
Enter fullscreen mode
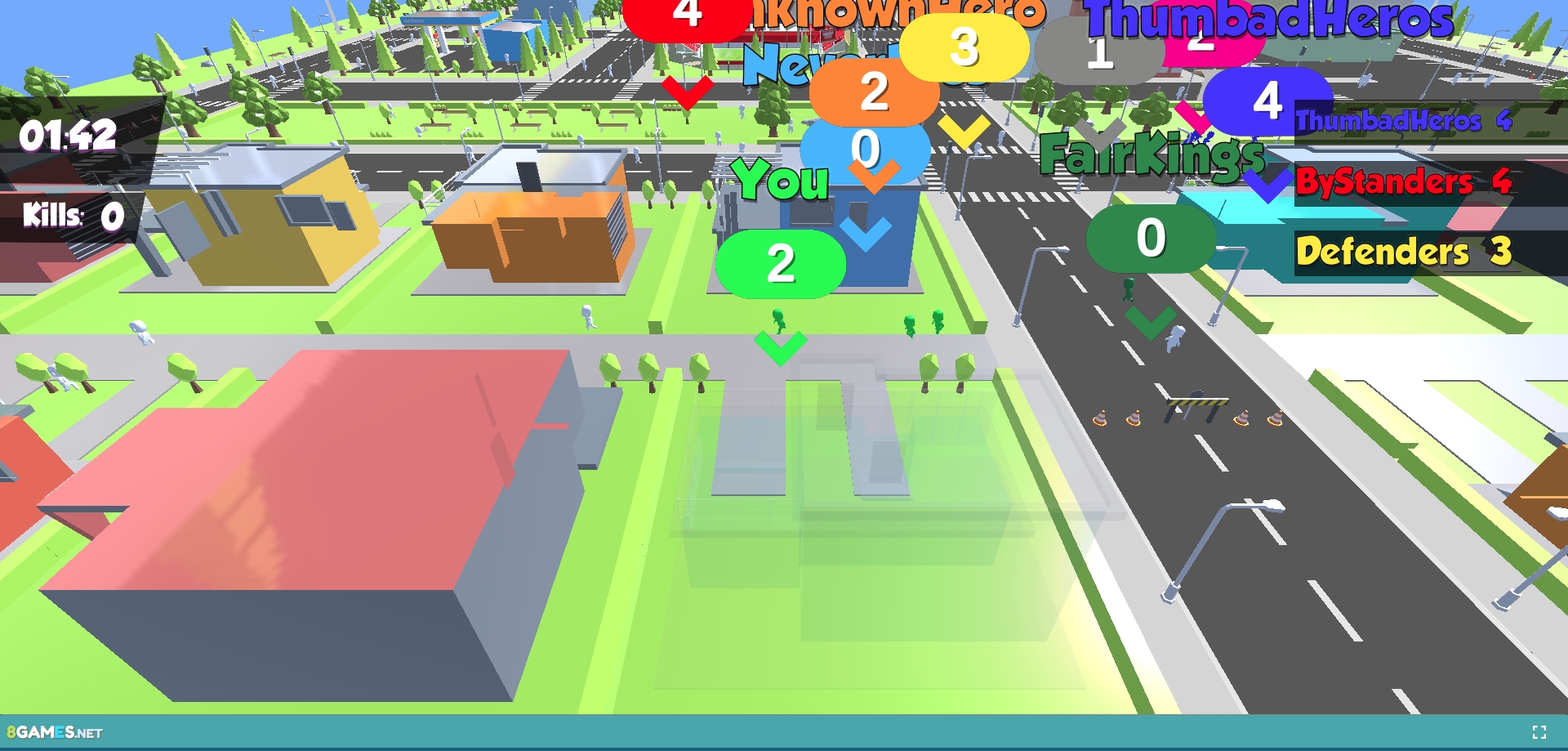pos(1539,732)
